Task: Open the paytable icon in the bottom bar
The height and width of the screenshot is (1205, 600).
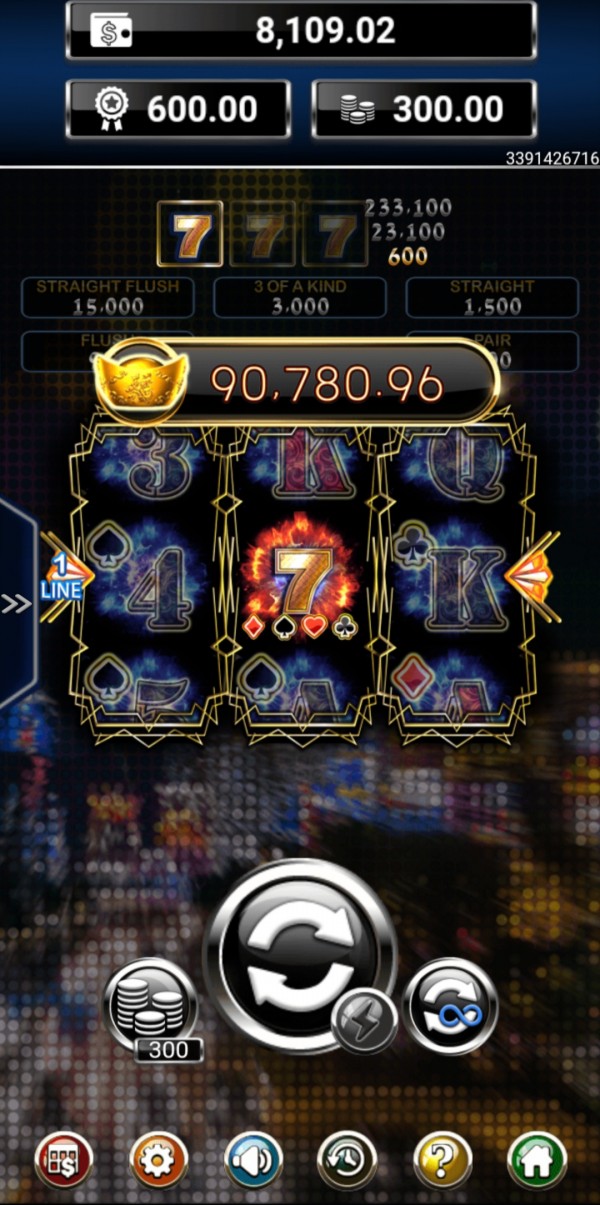Action: pos(64,1160)
